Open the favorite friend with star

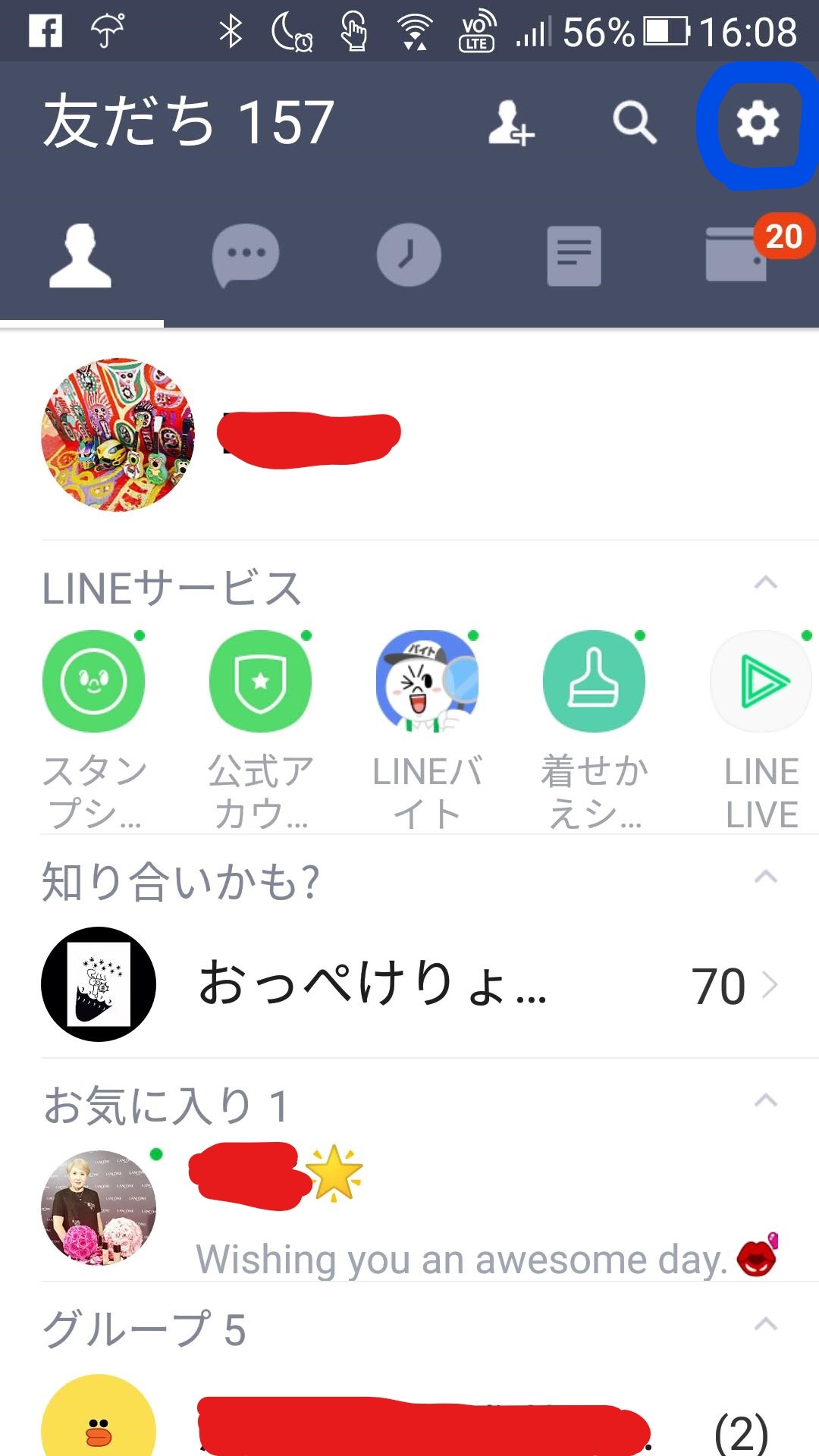pos(409,1208)
